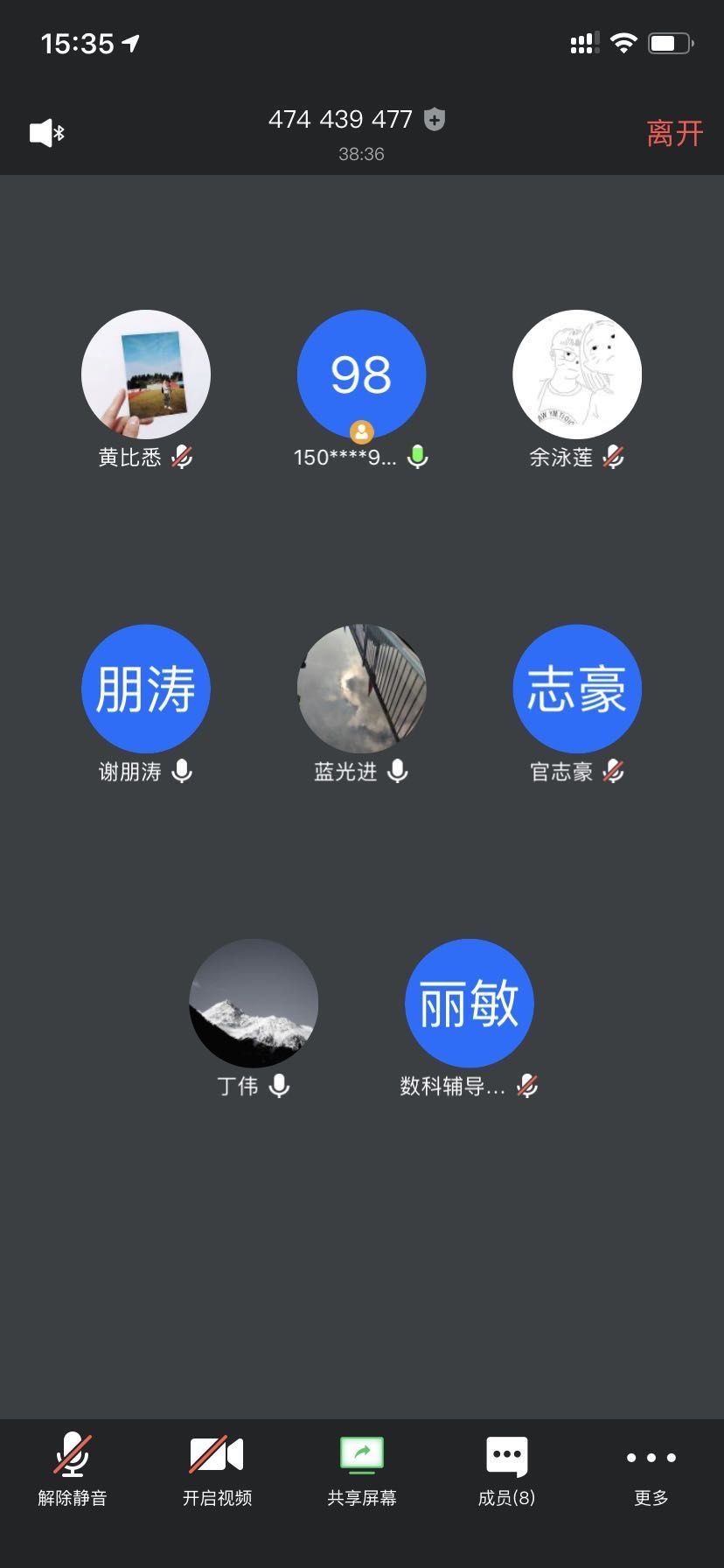Image resolution: width=724 pixels, height=1568 pixels.
Task: Turn on camera with 开启视频
Action: click(x=217, y=1472)
